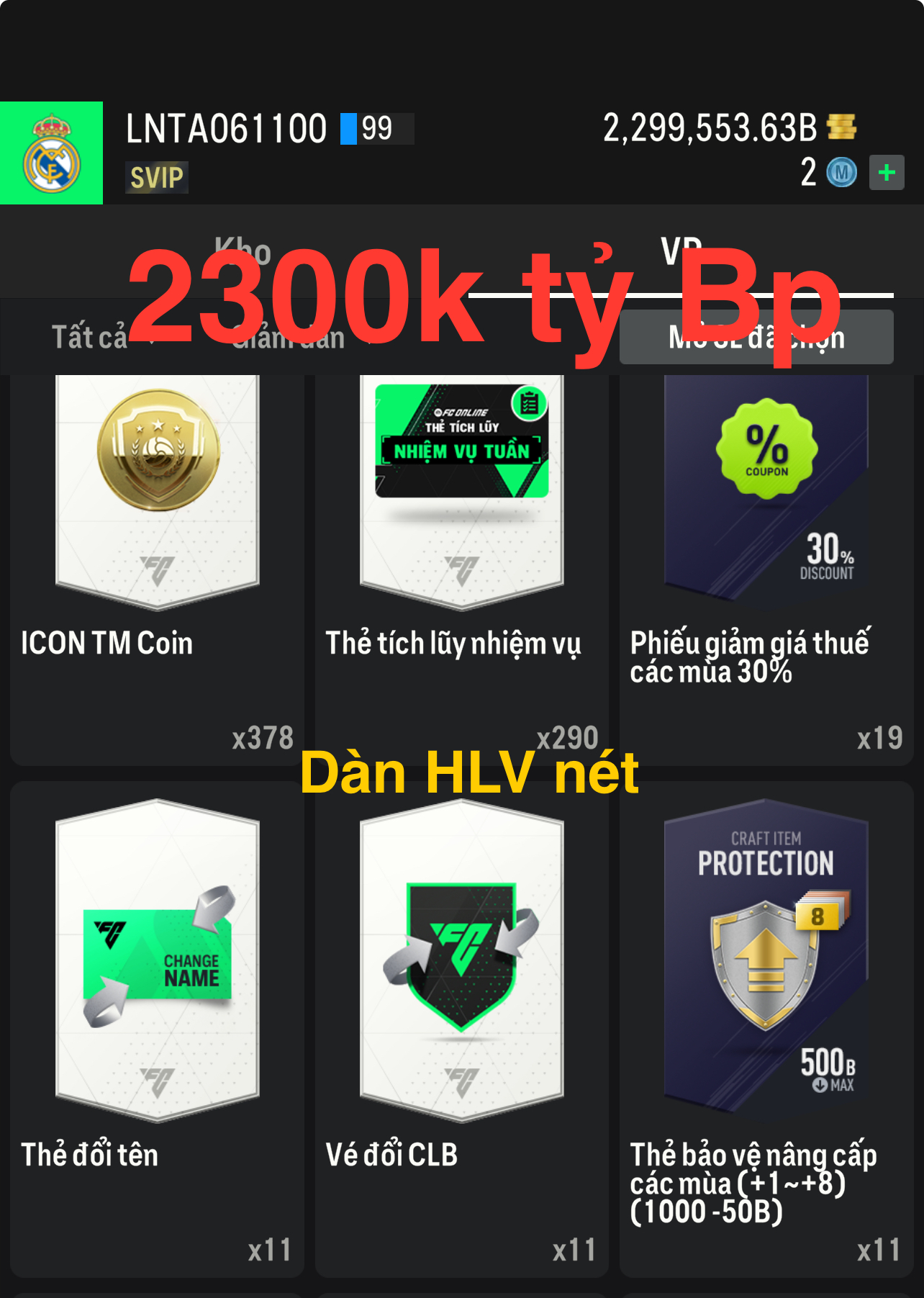924x1298 pixels.
Task: Switch to the Kho tab
Action: pyautogui.click(x=243, y=253)
